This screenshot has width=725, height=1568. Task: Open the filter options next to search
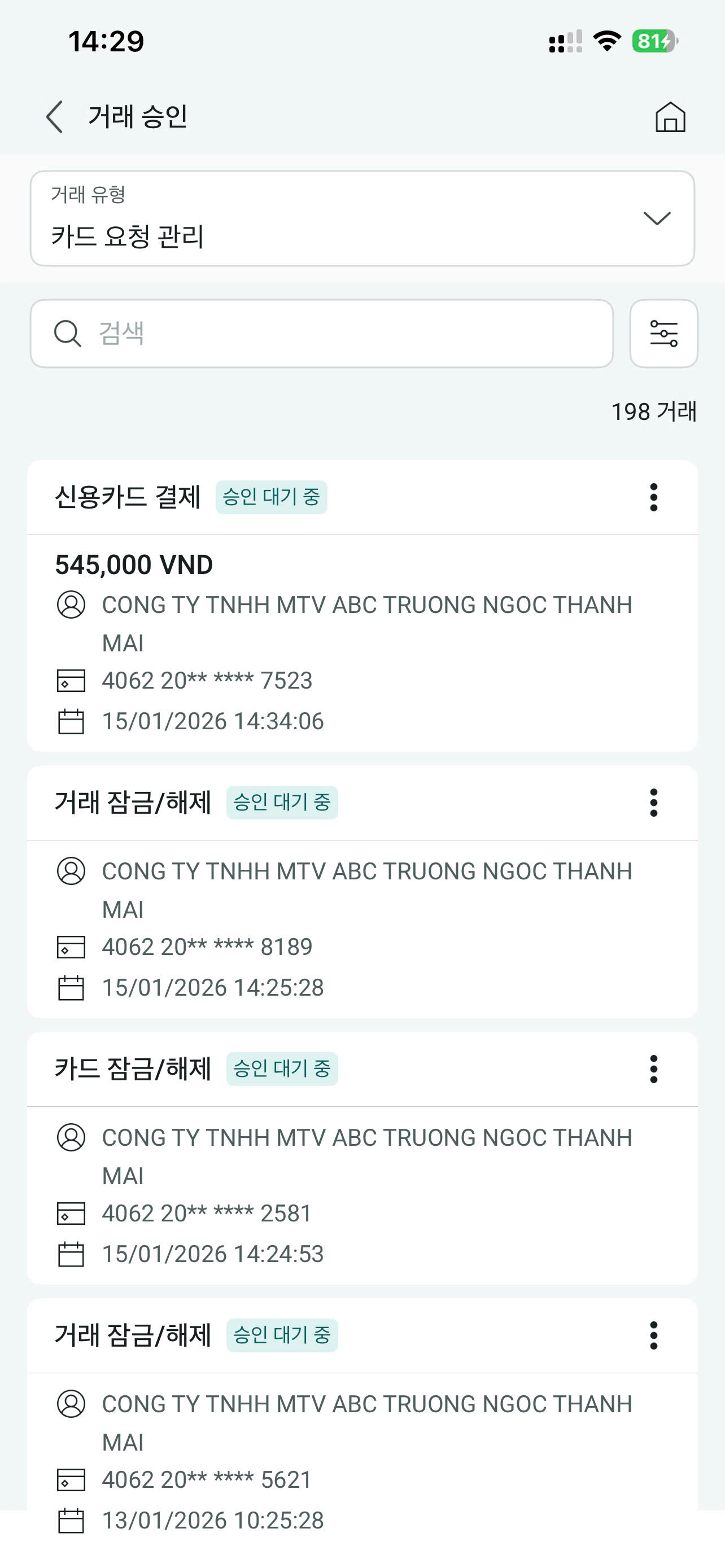tap(663, 334)
